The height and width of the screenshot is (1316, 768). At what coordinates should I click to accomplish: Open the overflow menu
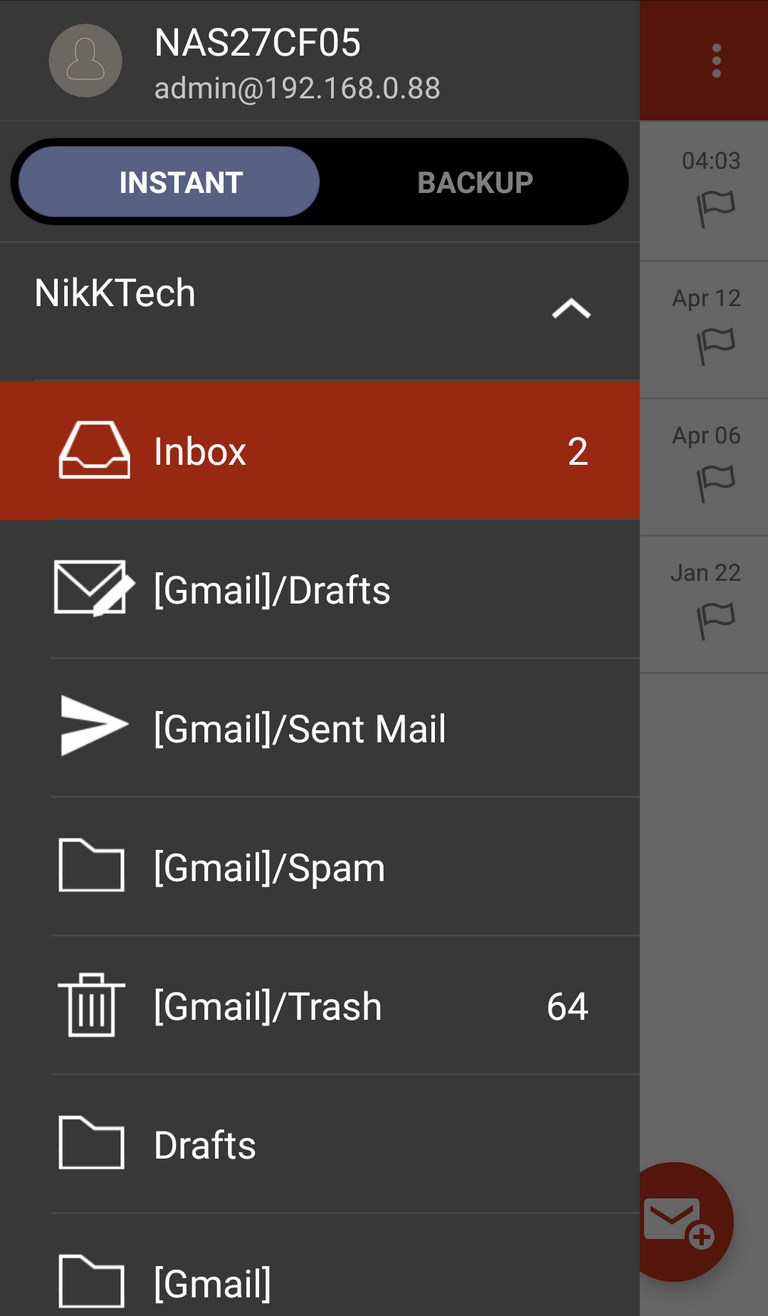coord(716,60)
